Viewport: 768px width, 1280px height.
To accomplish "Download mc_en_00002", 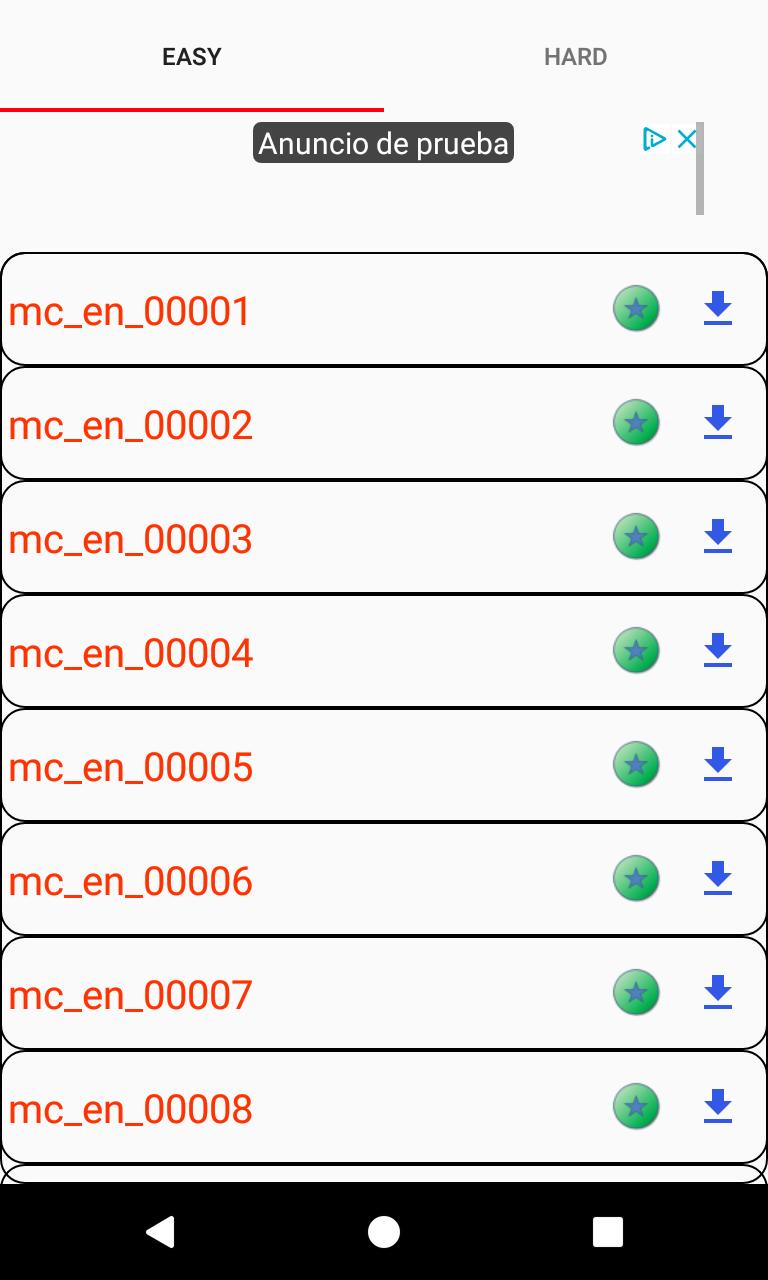I will [x=717, y=423].
